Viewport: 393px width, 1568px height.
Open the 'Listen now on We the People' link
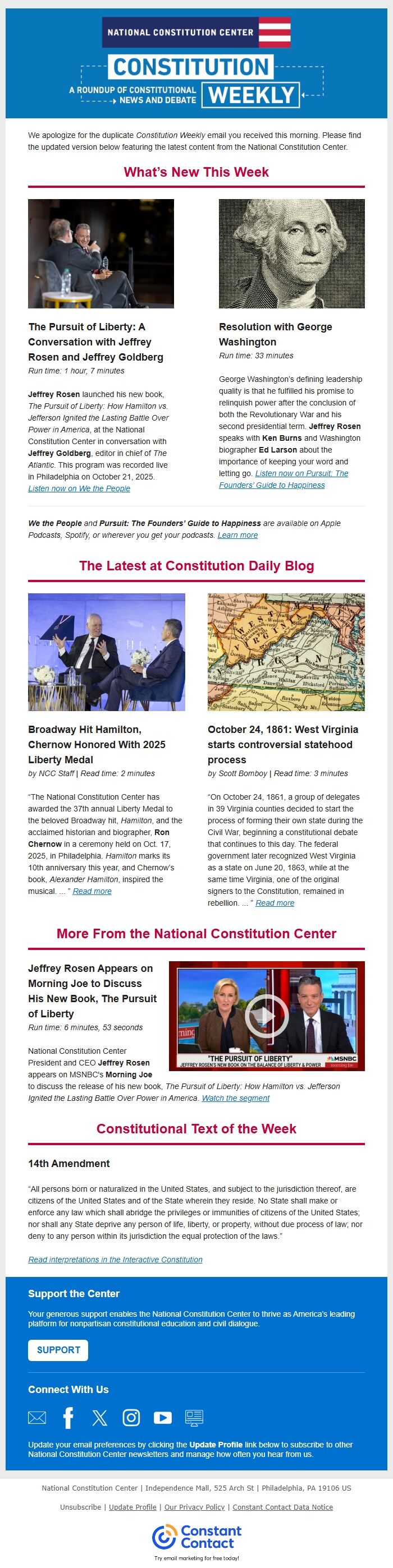pos(79,488)
